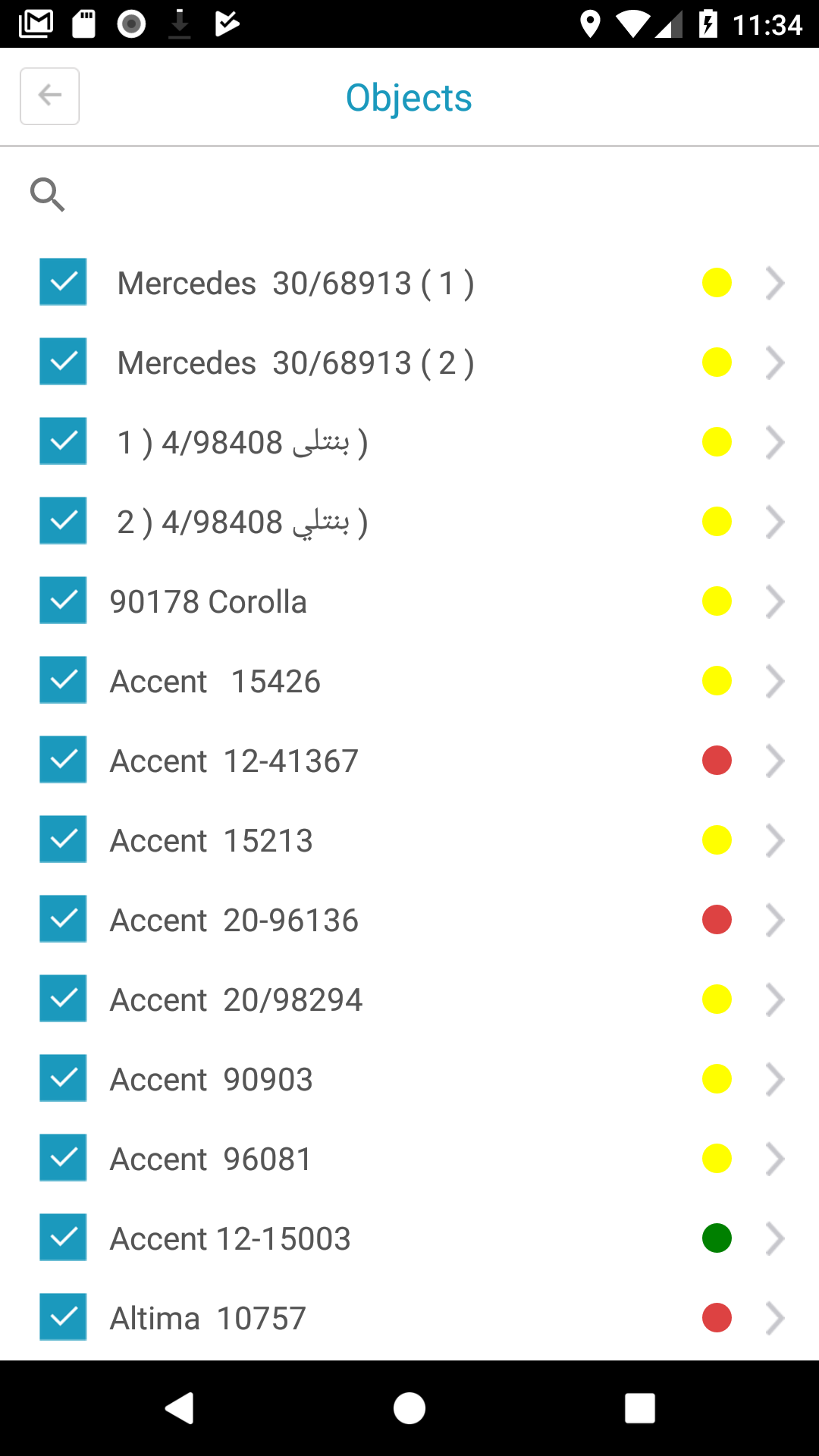The width and height of the screenshot is (819, 1456).
Task: Uncheck Mercedes 30/68913 ( 1 ) checkbox
Action: tap(63, 282)
